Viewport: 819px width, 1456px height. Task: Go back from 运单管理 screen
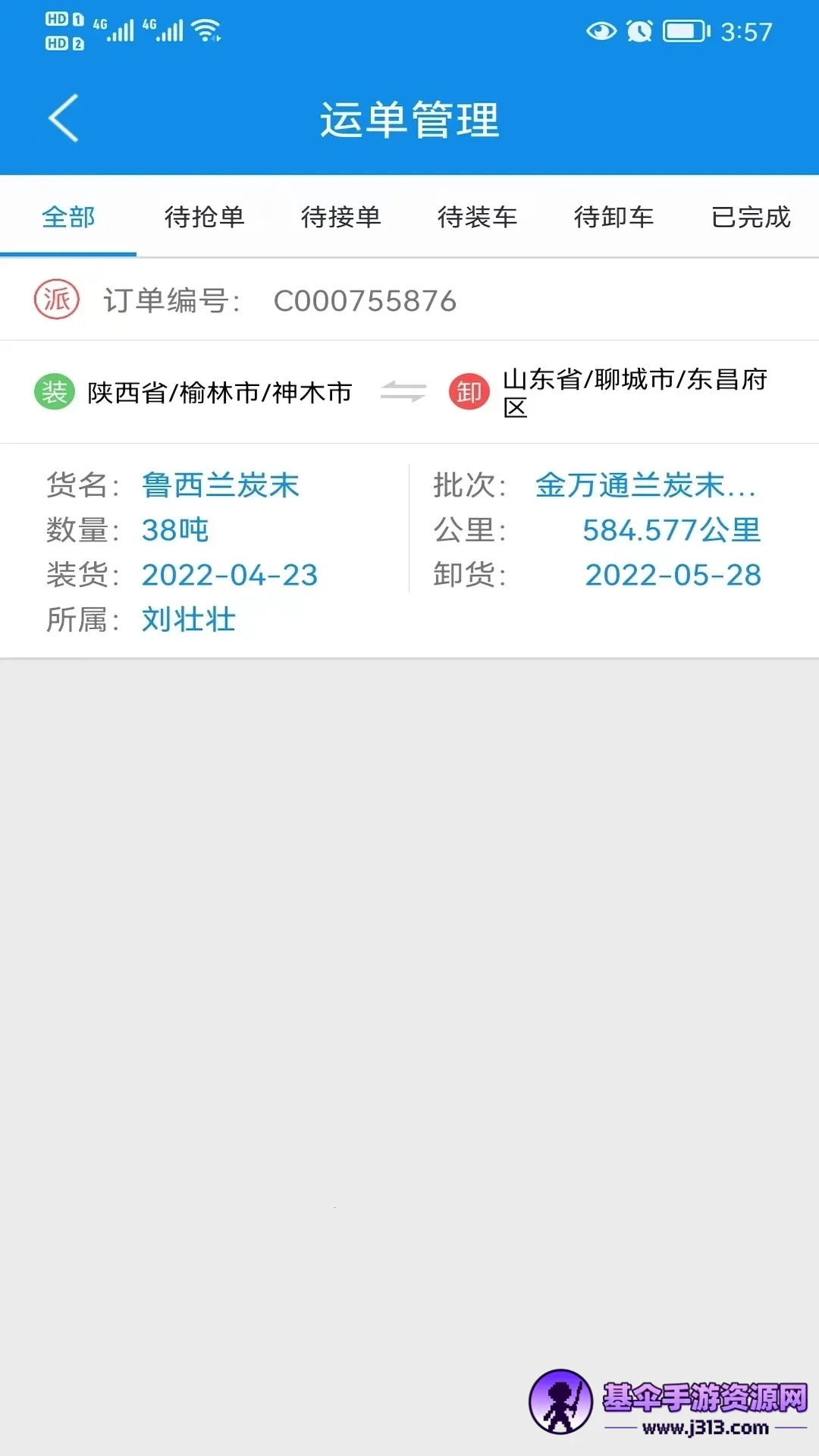pyautogui.click(x=64, y=118)
